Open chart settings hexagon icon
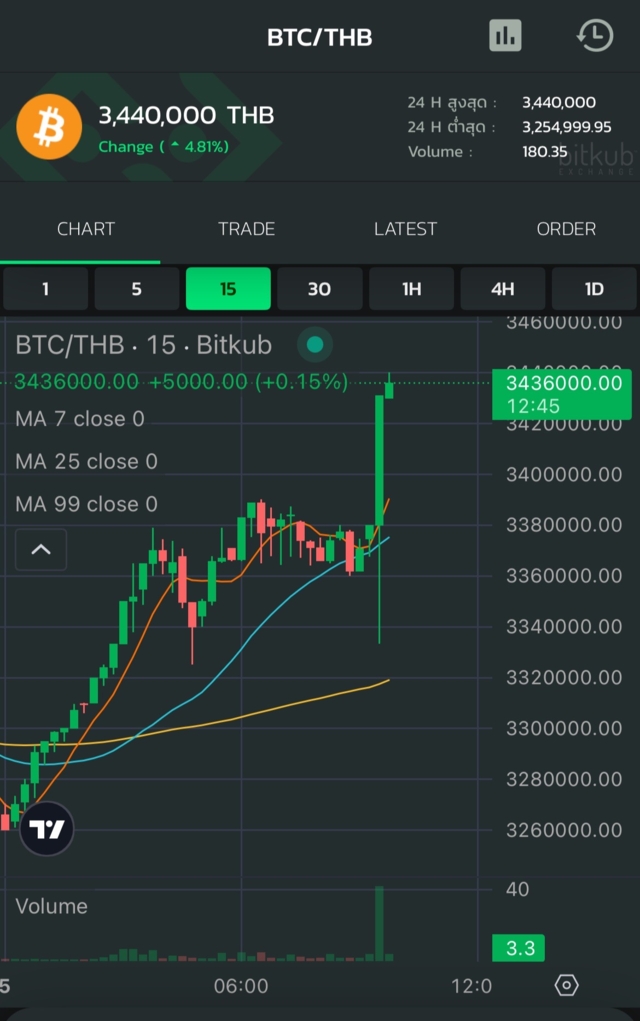 566,985
